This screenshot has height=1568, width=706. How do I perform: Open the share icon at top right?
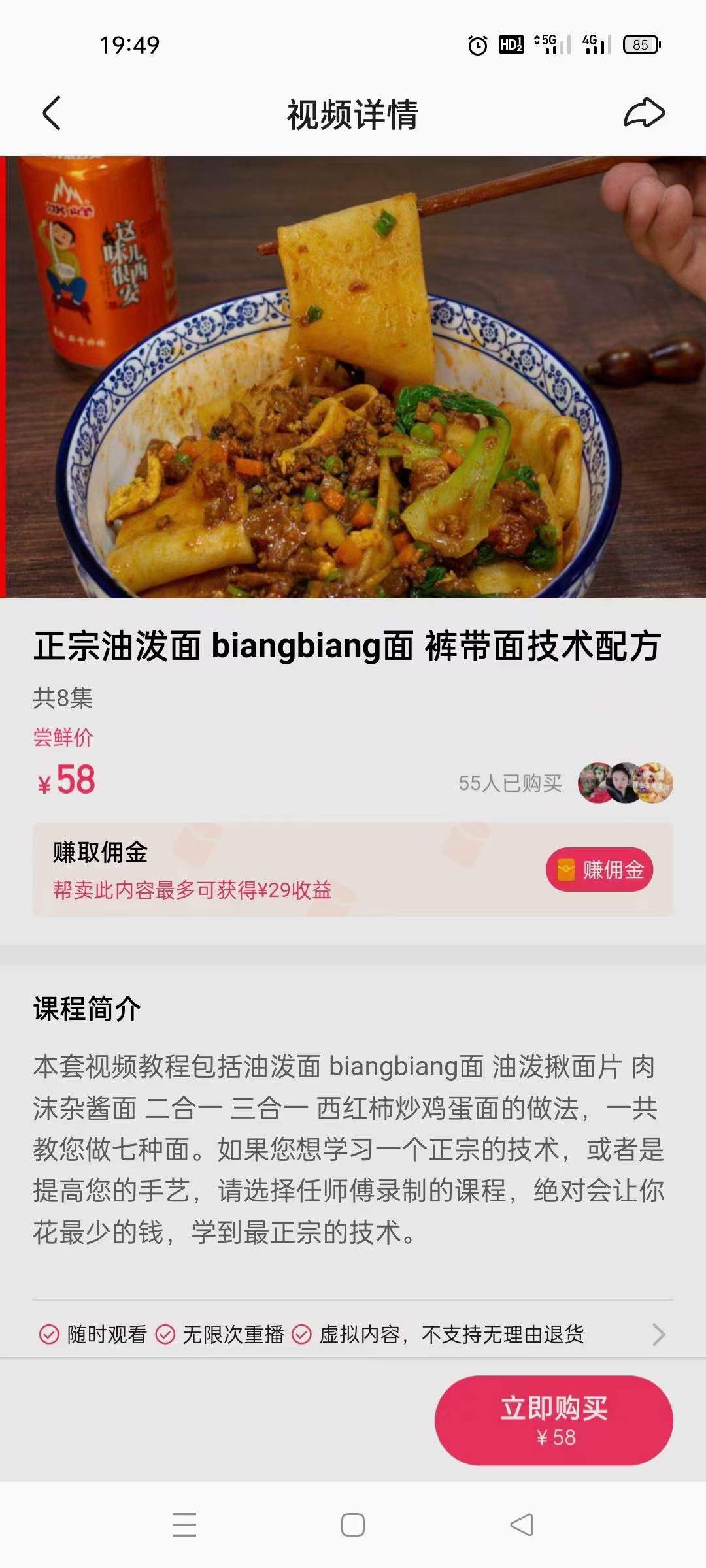645,111
